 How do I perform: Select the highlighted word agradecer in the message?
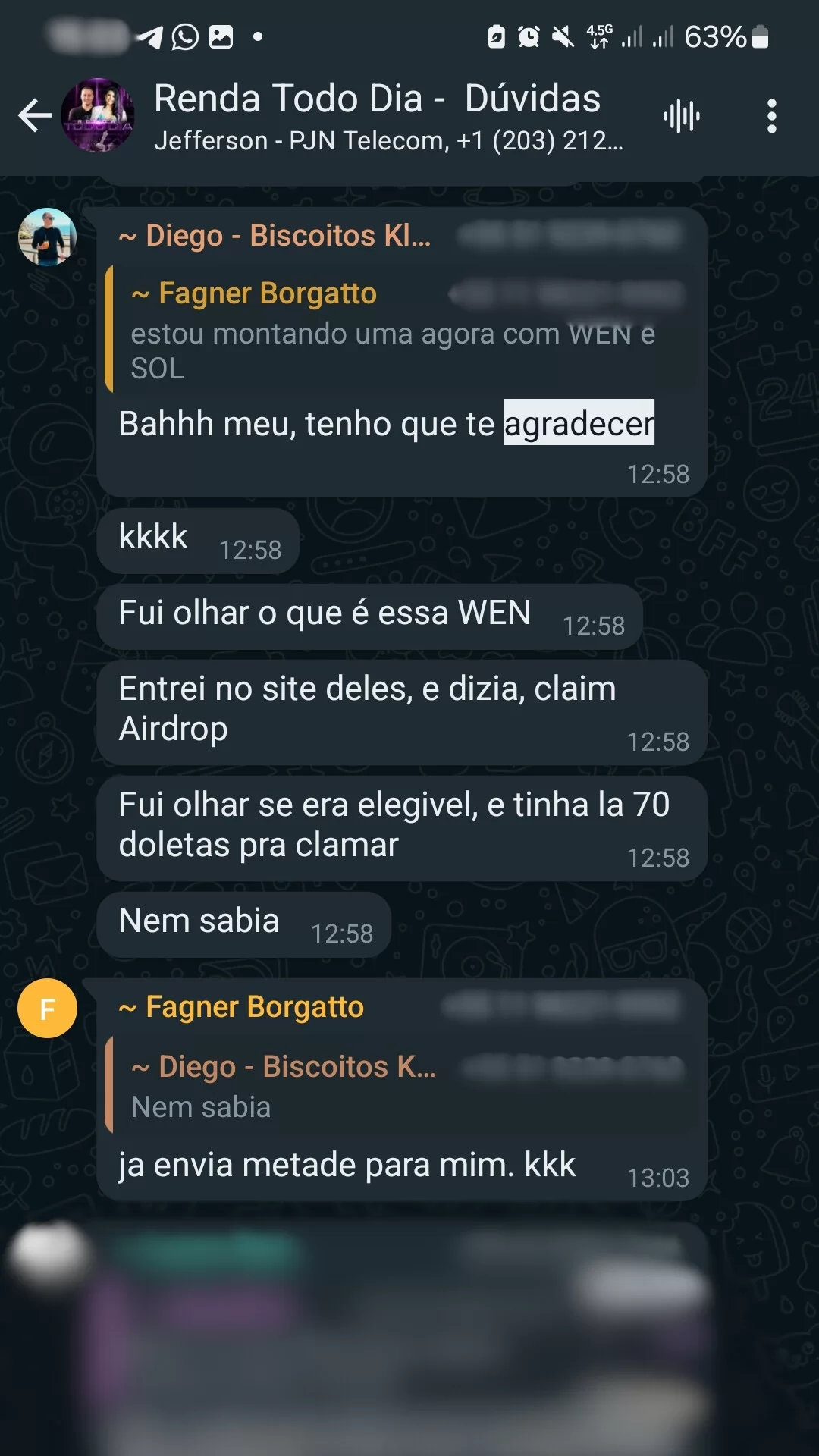click(x=578, y=424)
